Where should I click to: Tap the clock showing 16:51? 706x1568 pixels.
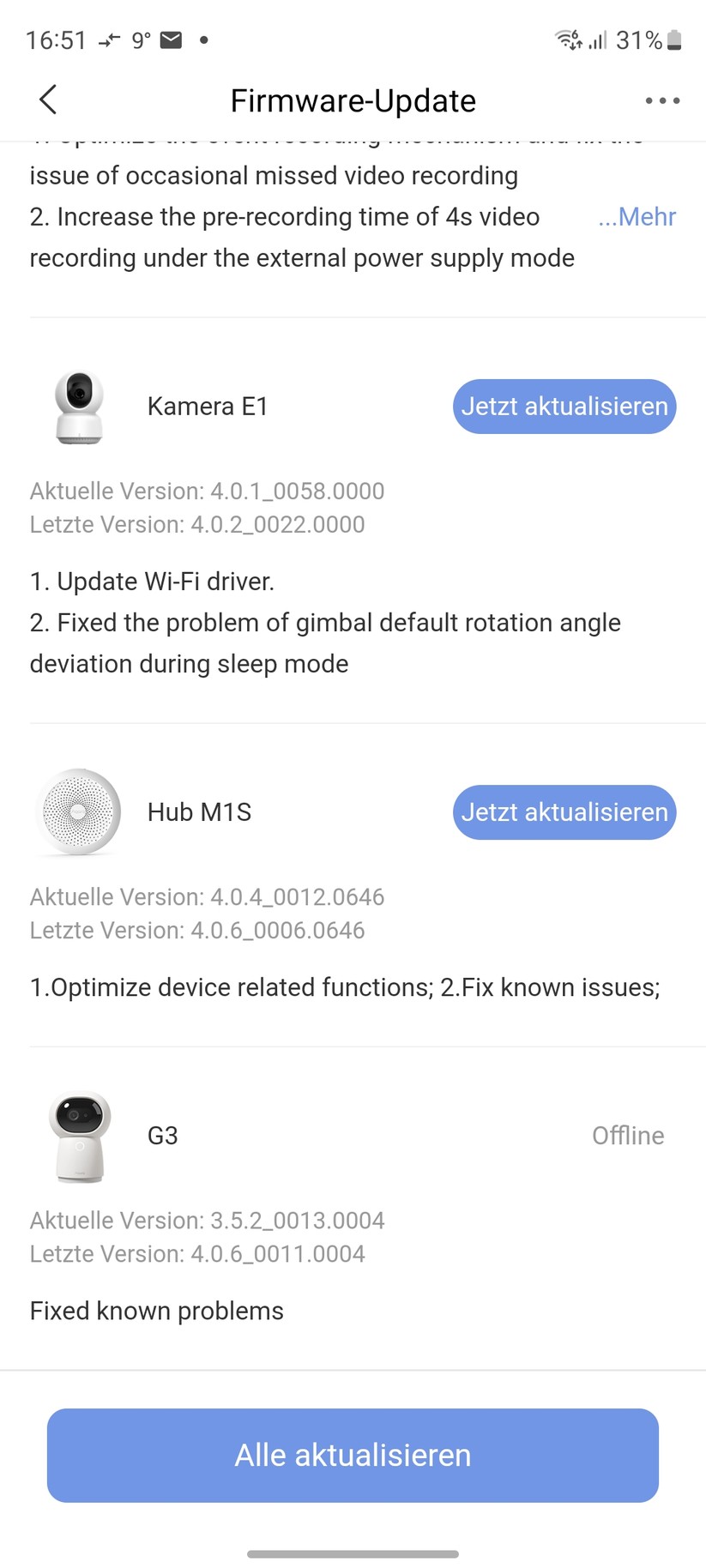(57, 39)
